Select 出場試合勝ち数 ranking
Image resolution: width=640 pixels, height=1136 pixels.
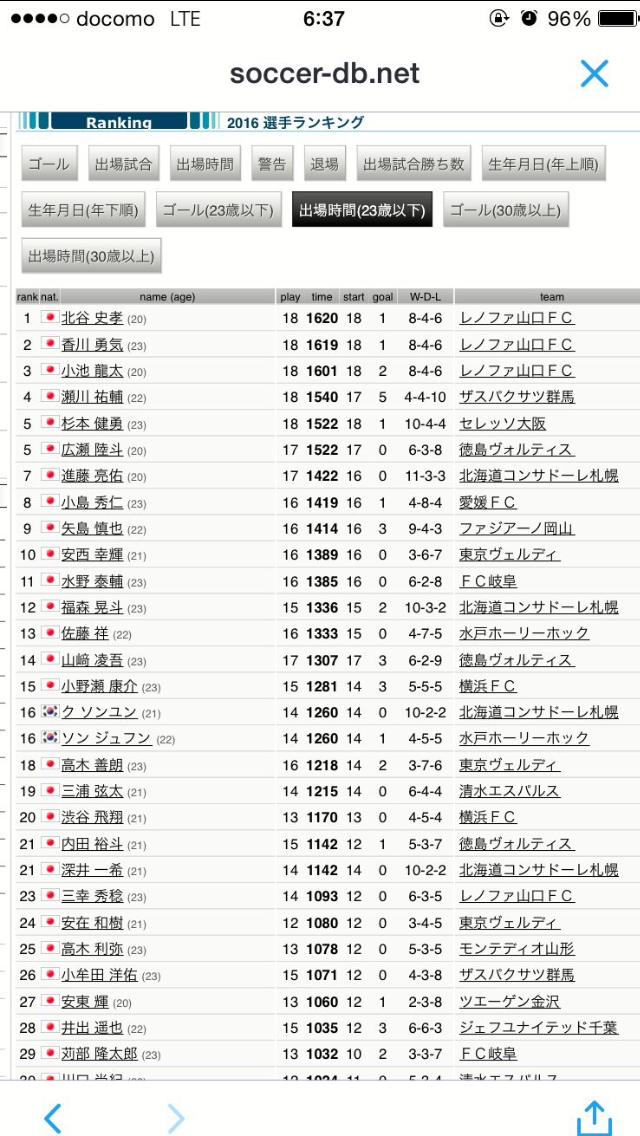[413, 163]
